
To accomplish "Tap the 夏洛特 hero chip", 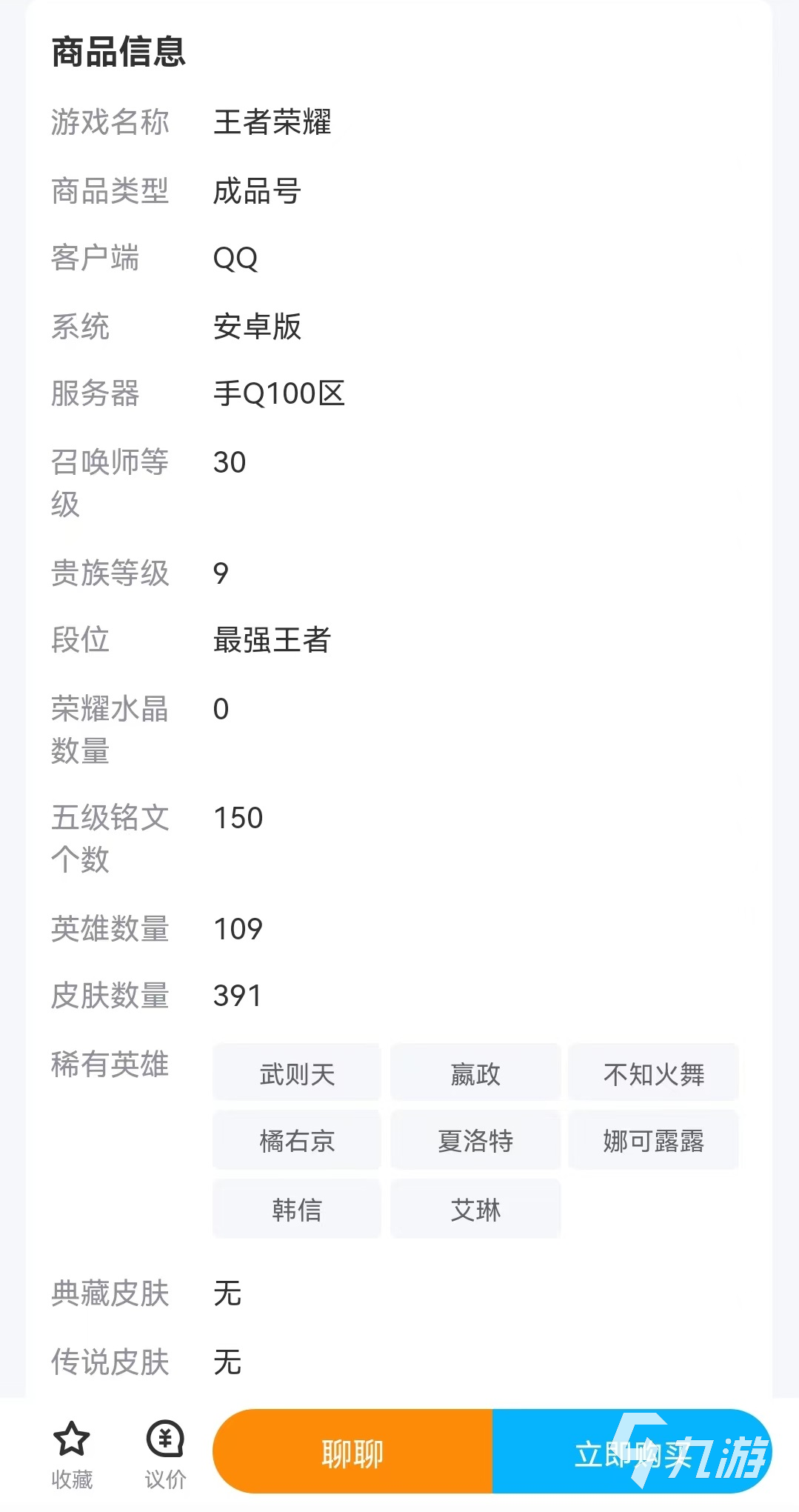I will click(x=475, y=1140).
